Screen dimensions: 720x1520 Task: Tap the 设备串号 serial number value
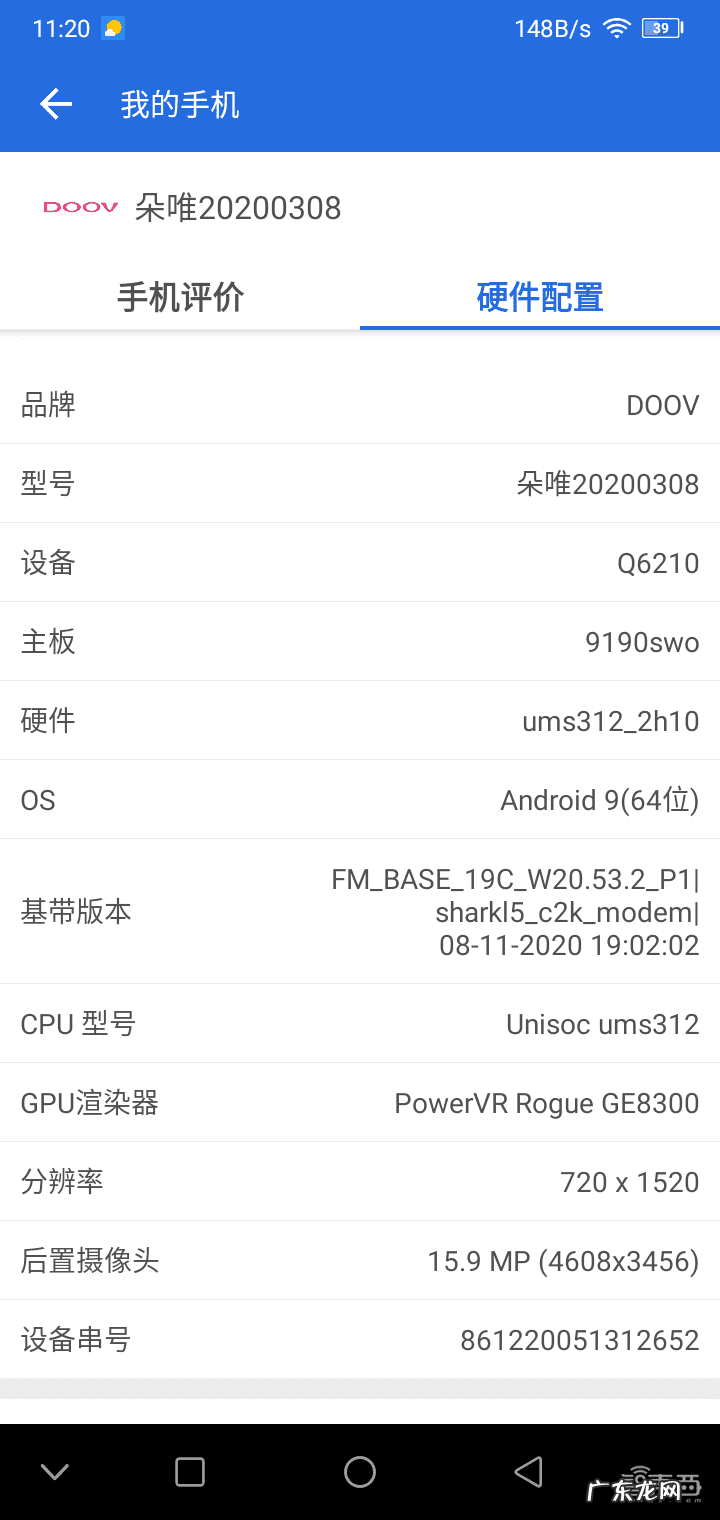coord(577,1339)
